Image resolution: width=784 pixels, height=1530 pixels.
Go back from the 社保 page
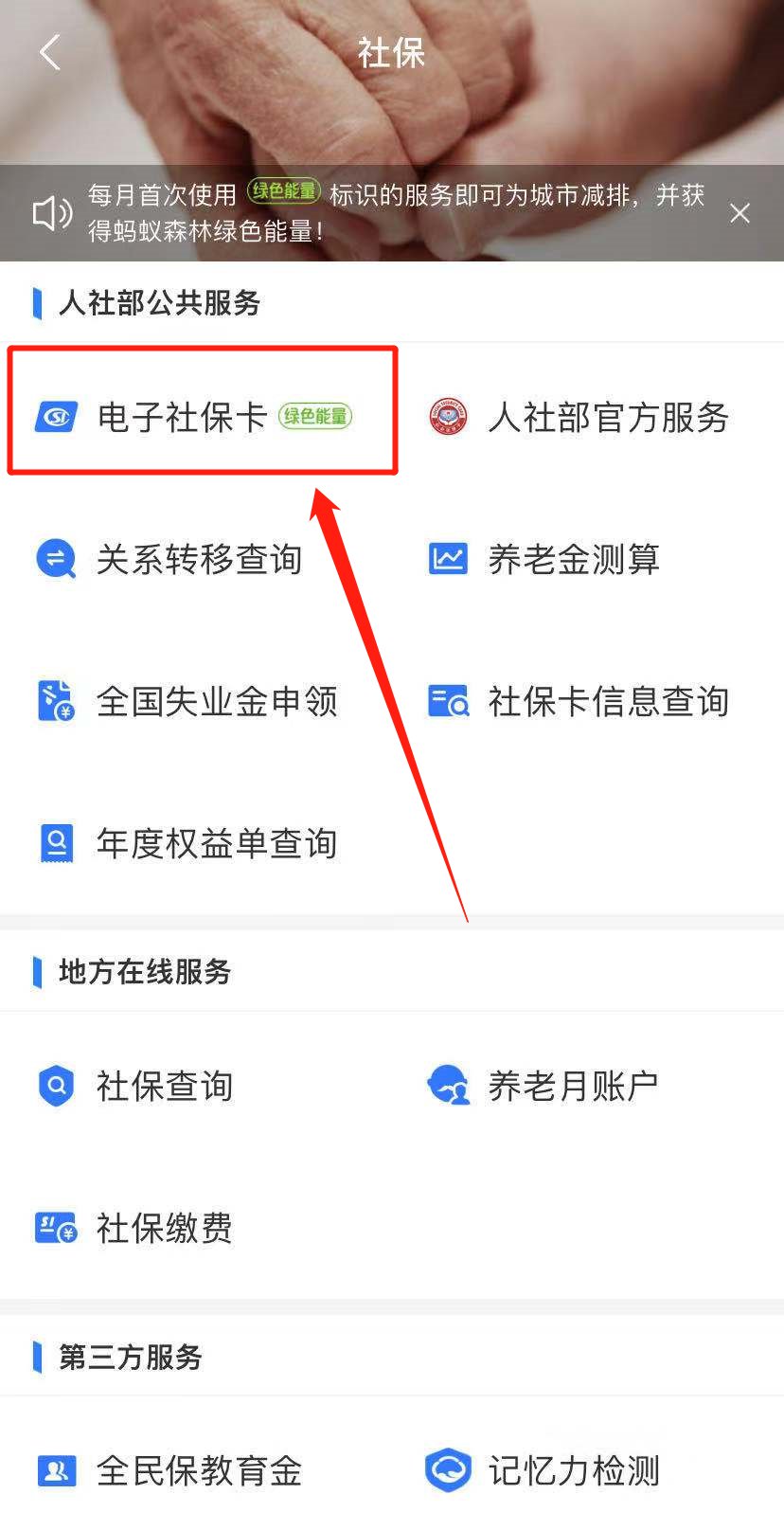pos(50,52)
